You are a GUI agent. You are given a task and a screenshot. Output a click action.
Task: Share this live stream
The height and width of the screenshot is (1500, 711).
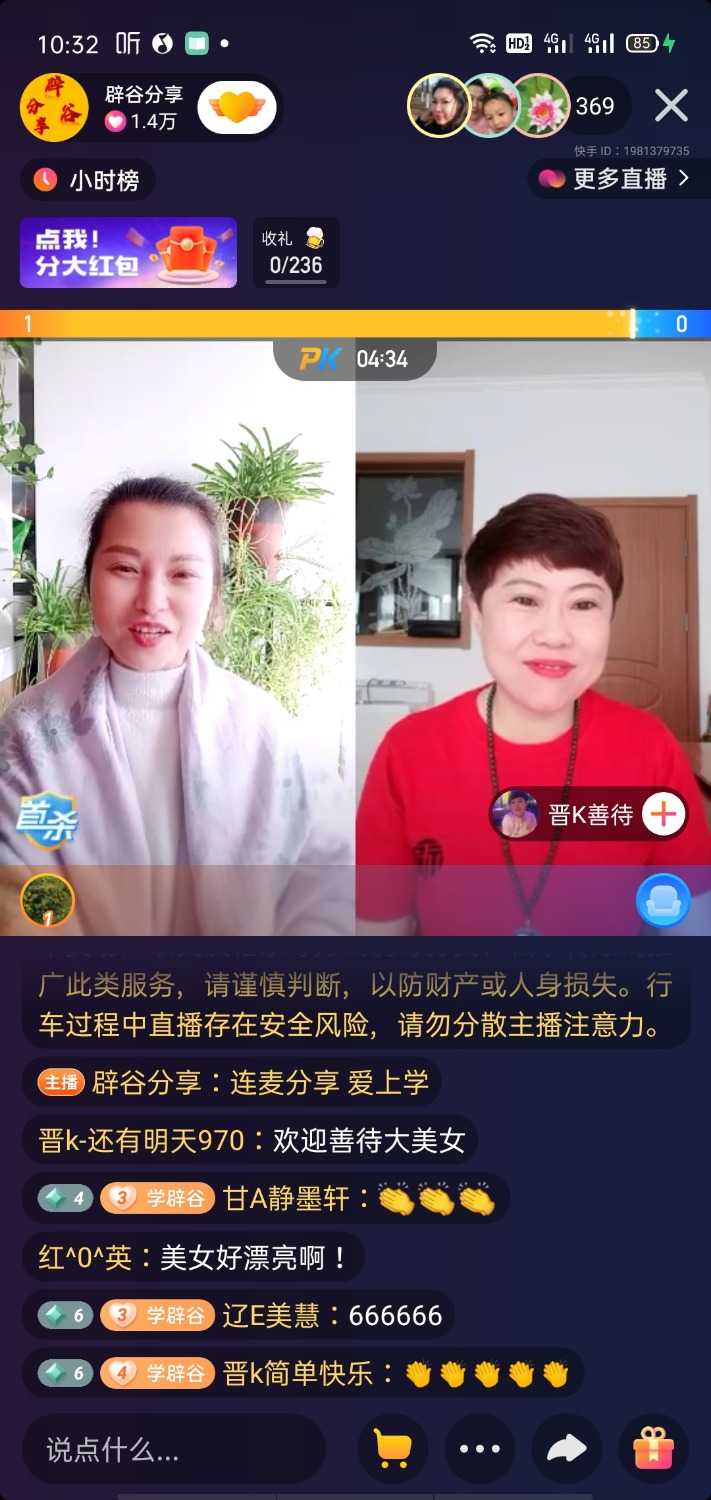coord(566,1448)
